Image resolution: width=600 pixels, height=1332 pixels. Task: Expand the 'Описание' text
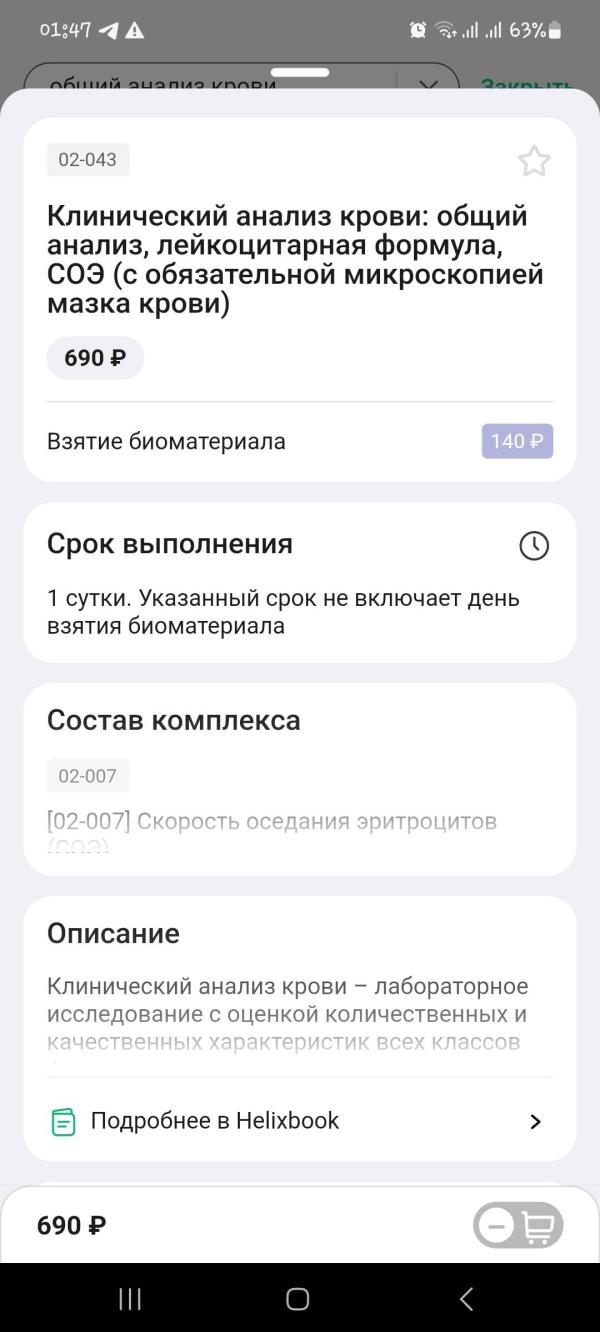pyautogui.click(x=299, y=1014)
